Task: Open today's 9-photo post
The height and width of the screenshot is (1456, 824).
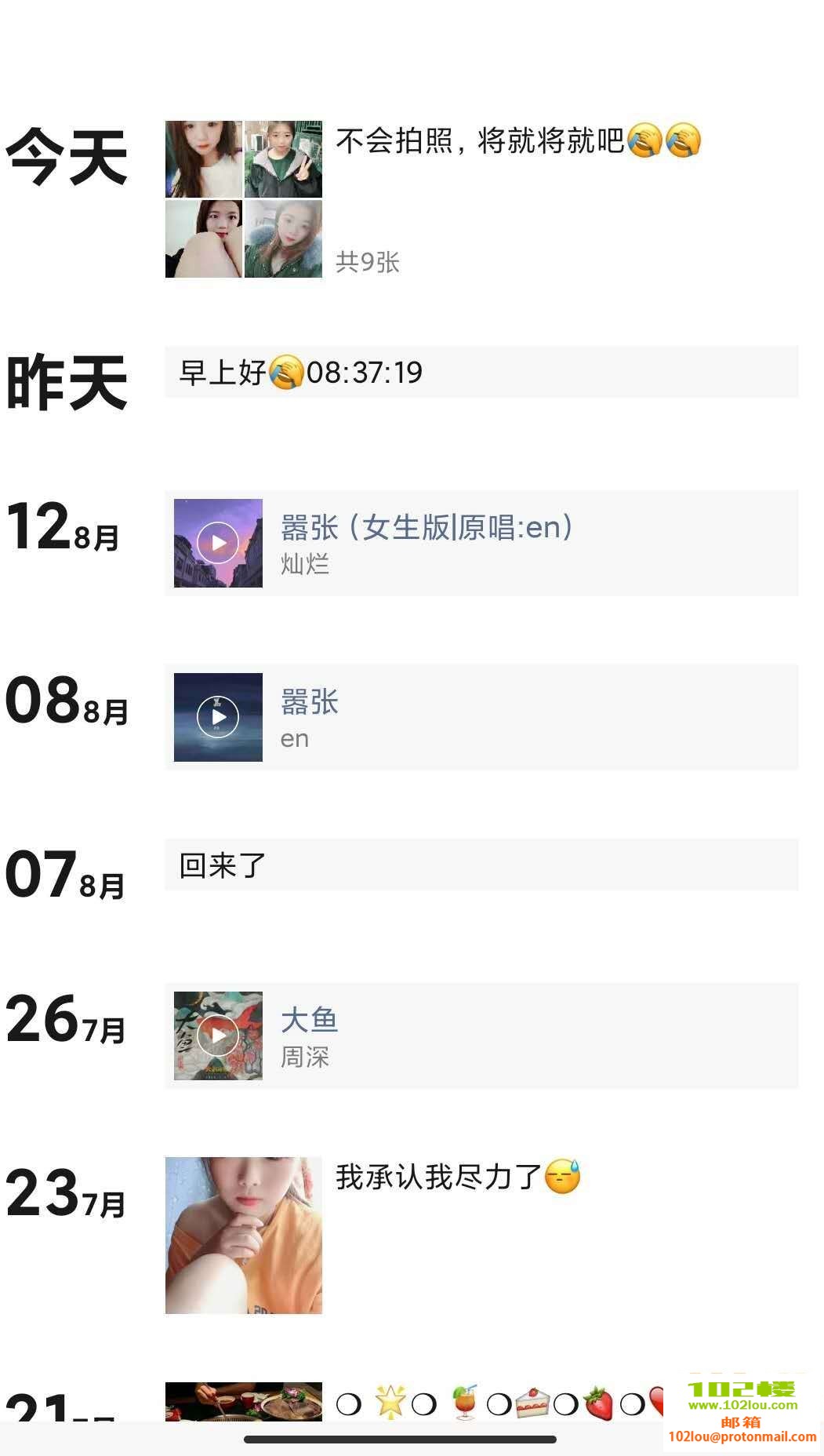Action: 243,199
